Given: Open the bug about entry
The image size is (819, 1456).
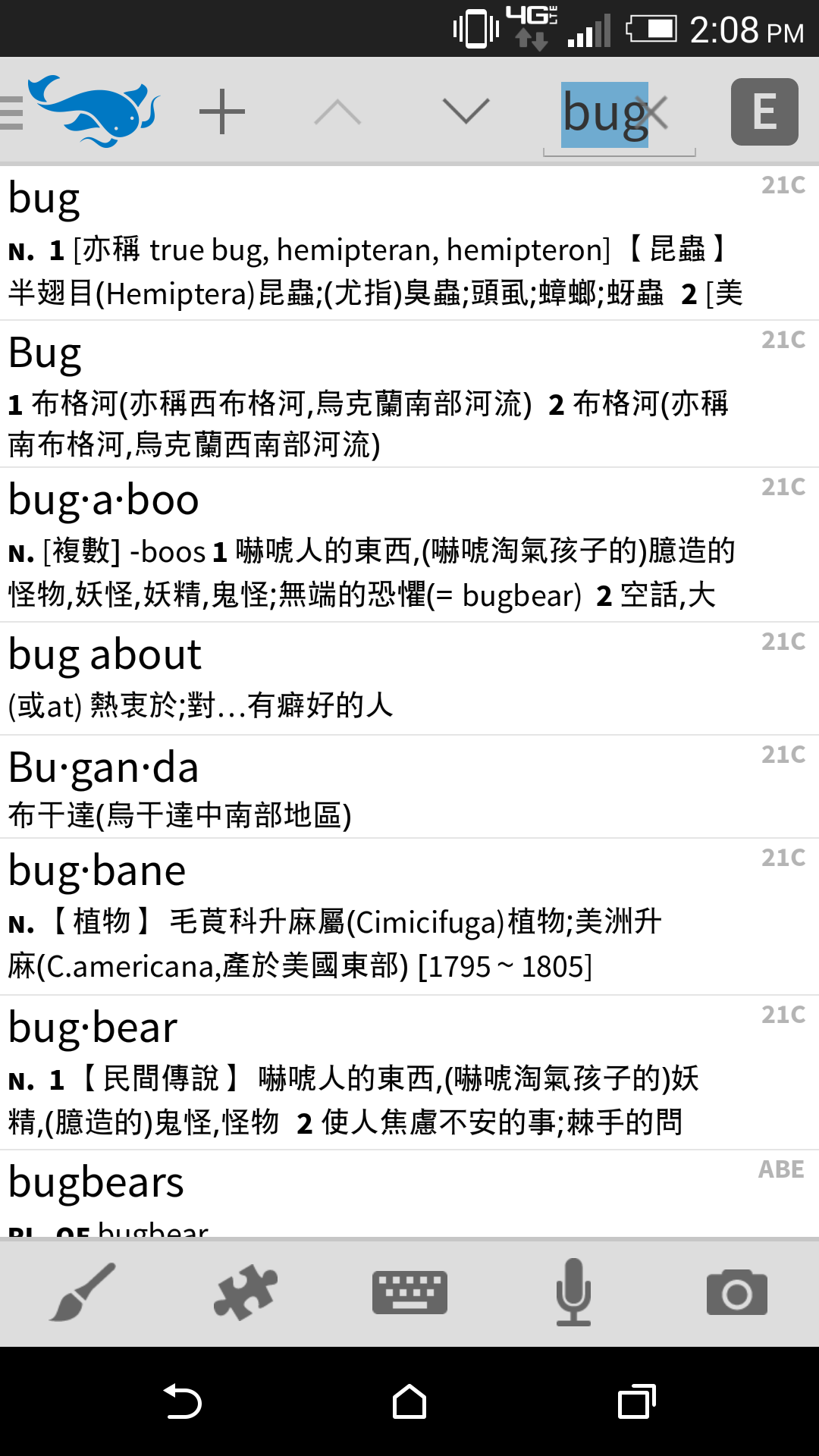Looking at the screenshot, I should pyautogui.click(x=409, y=679).
